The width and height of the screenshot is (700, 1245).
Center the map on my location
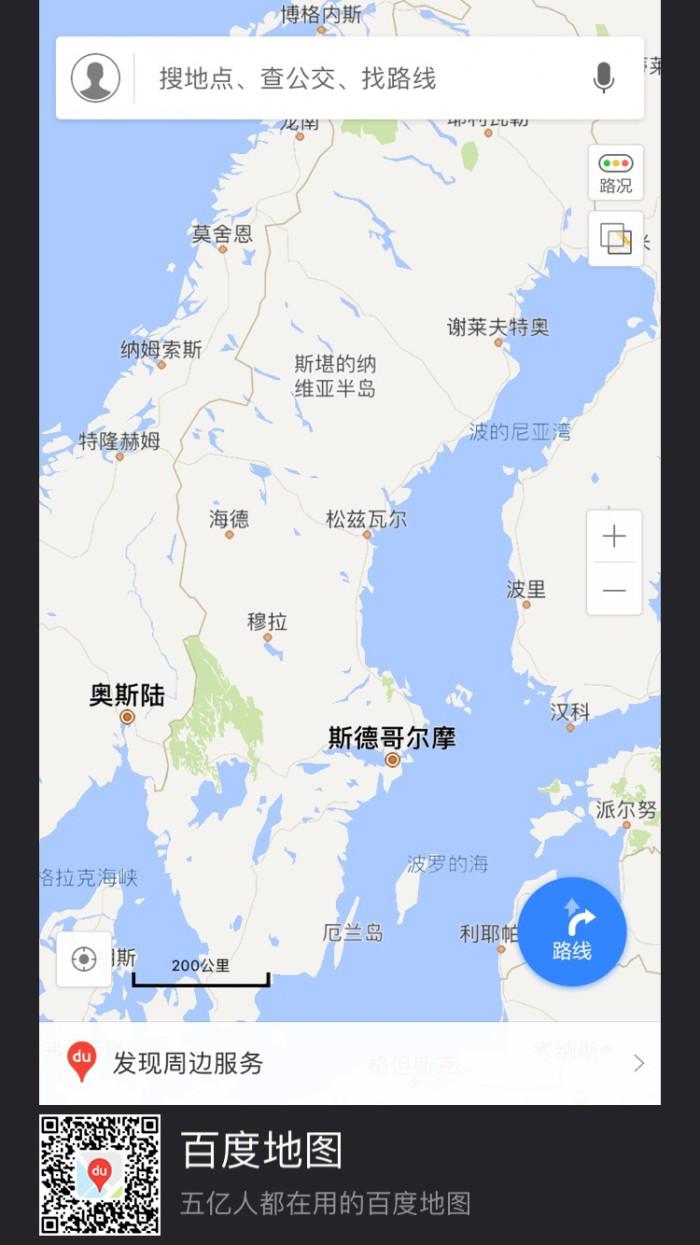coord(84,959)
